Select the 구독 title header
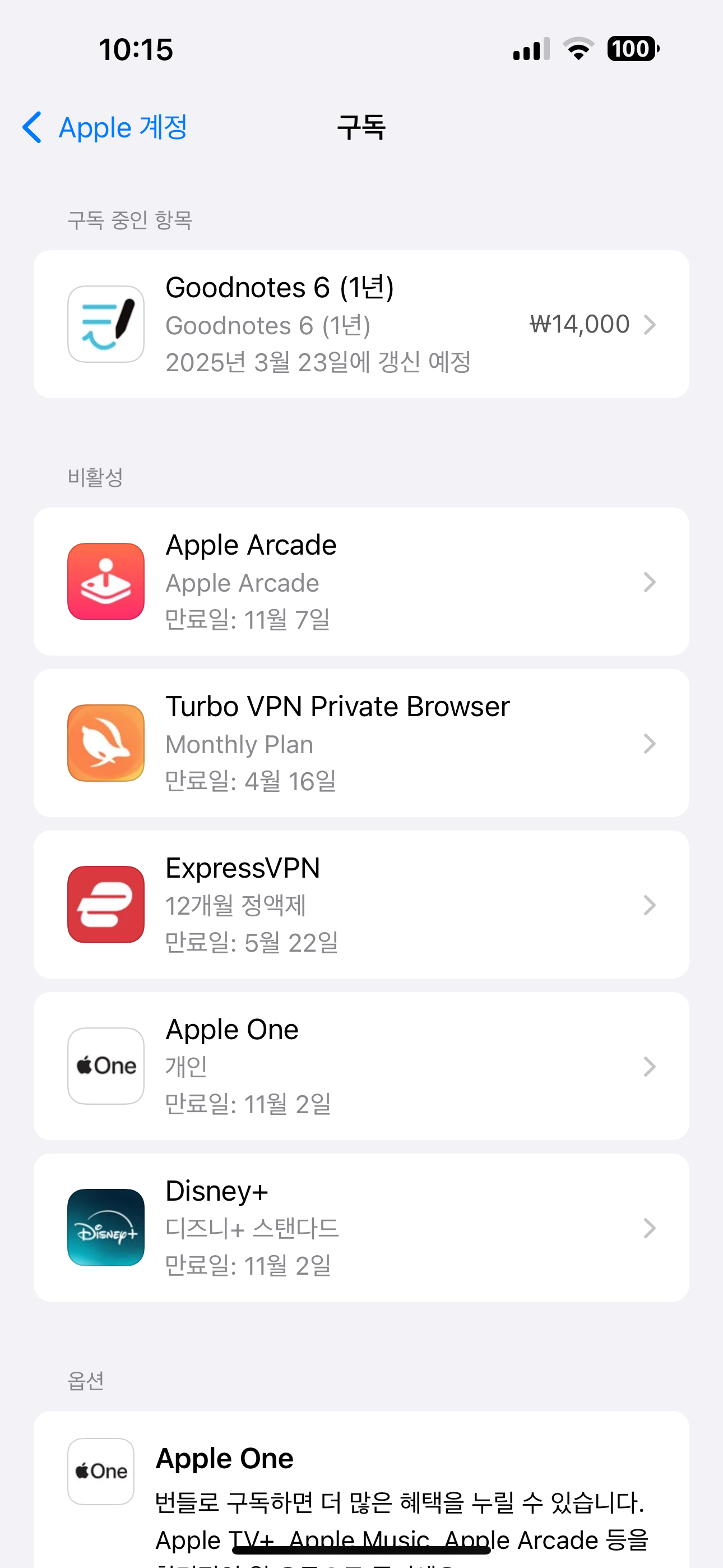723x1568 pixels. coord(360,127)
